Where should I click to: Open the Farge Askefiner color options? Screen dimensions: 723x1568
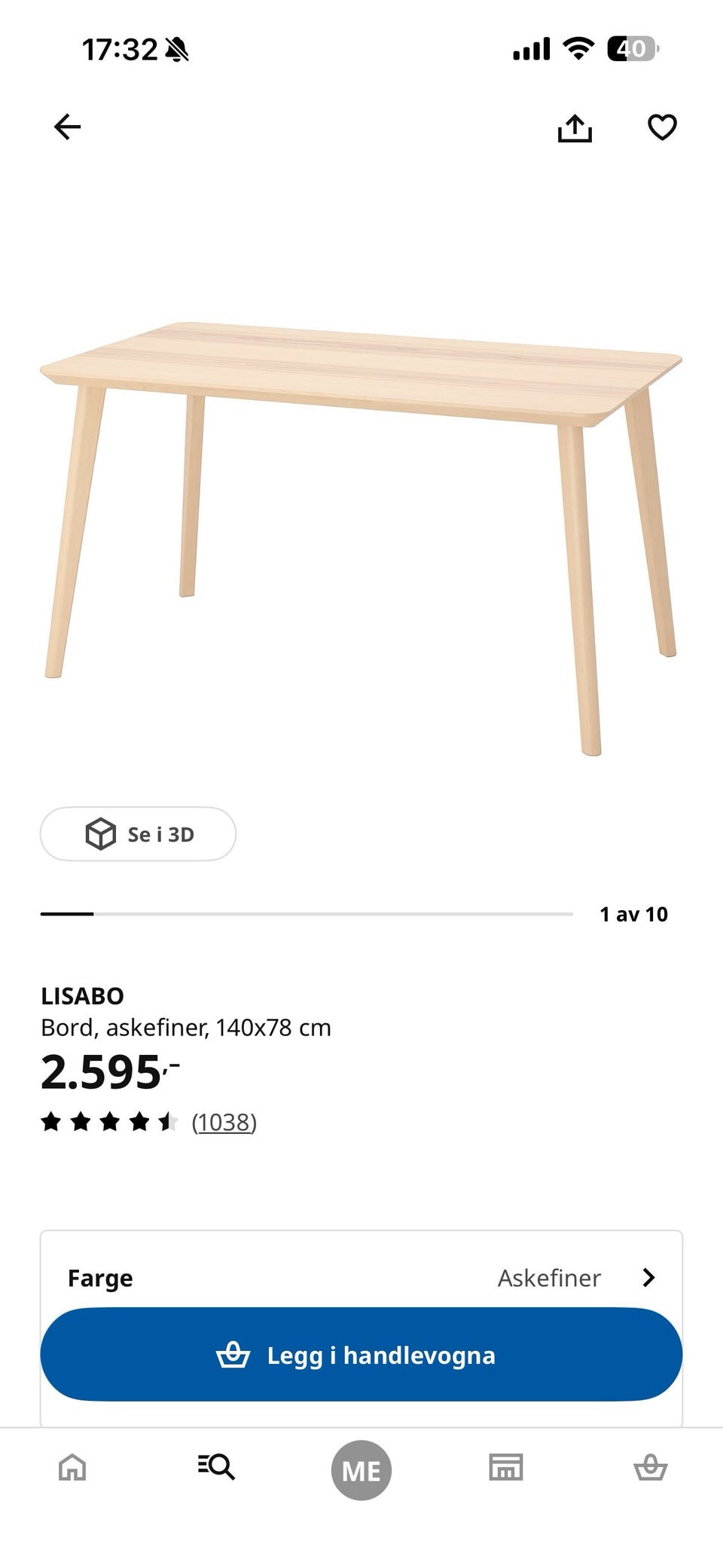pyautogui.click(x=361, y=1277)
